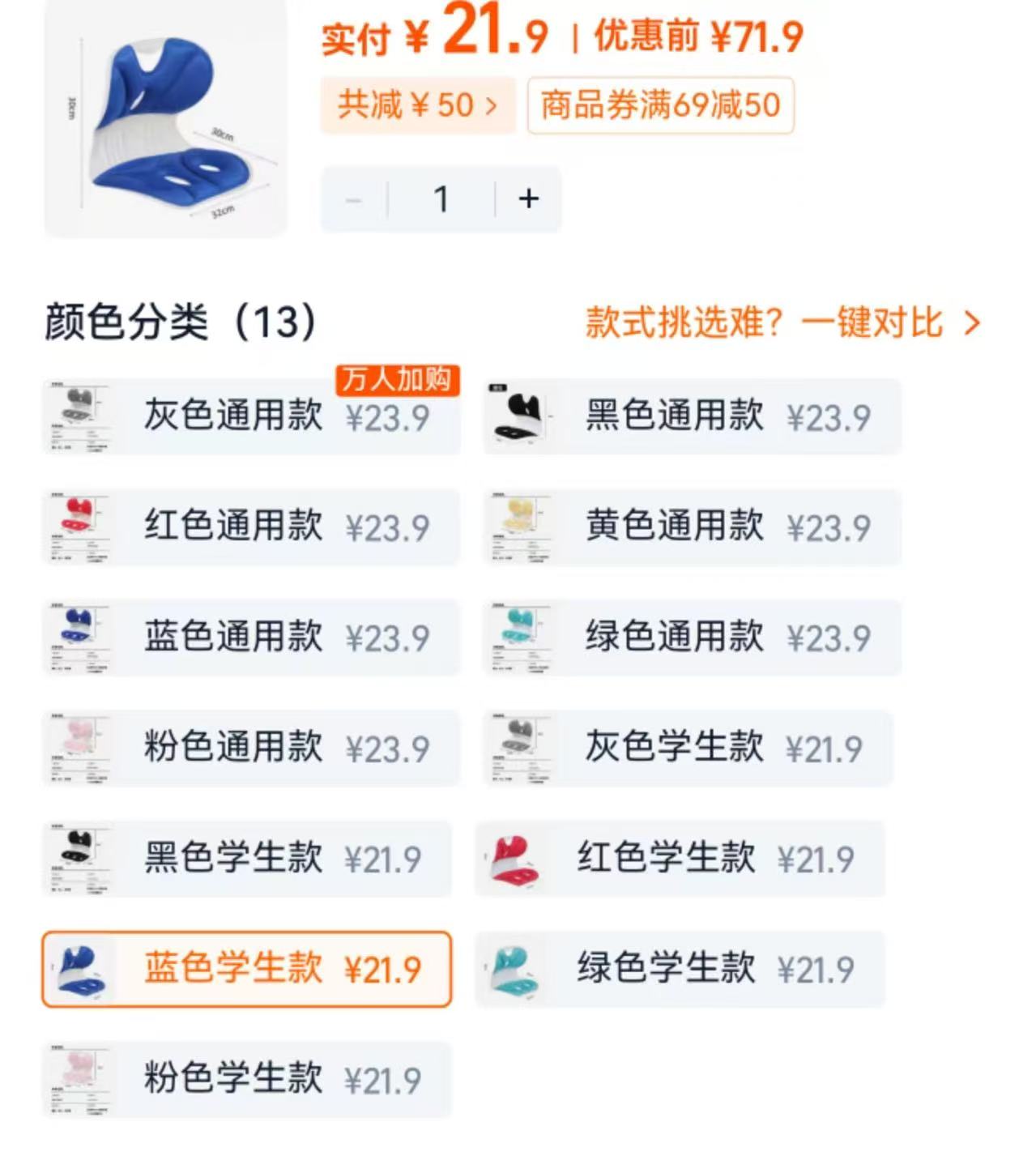The width and height of the screenshot is (1036, 1156).
Task: Open the main product image thumbnail
Action: 164,118
